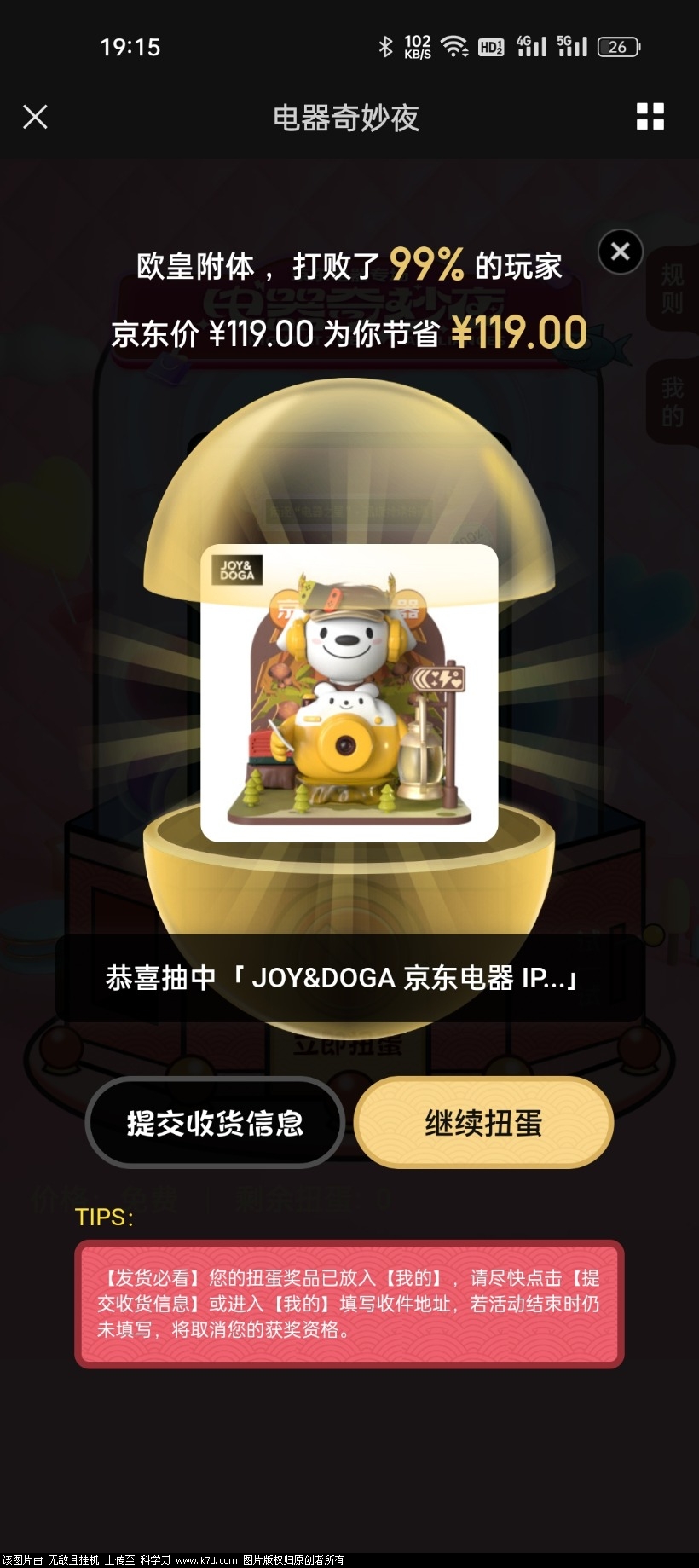Tap 继续扭蛋 to draw again
The image size is (699, 1568).
point(483,1123)
